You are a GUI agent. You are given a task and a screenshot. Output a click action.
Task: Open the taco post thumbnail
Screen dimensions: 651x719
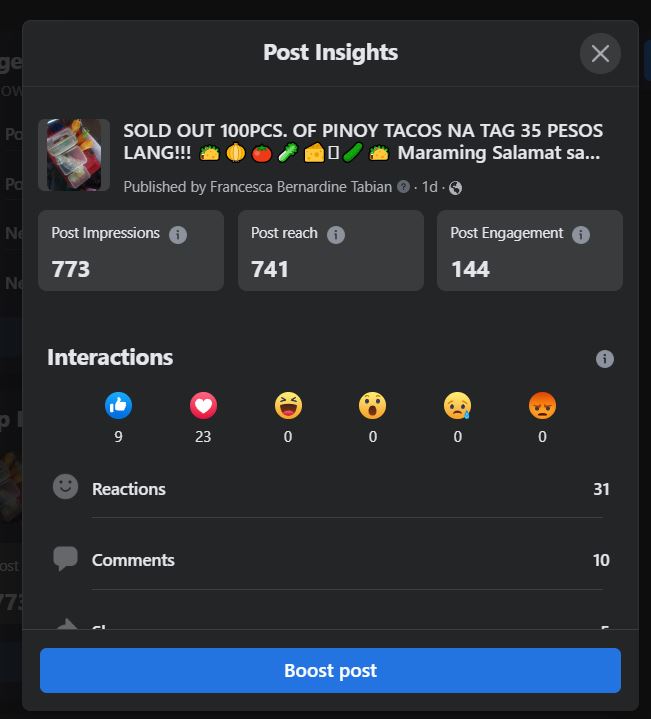coord(74,155)
